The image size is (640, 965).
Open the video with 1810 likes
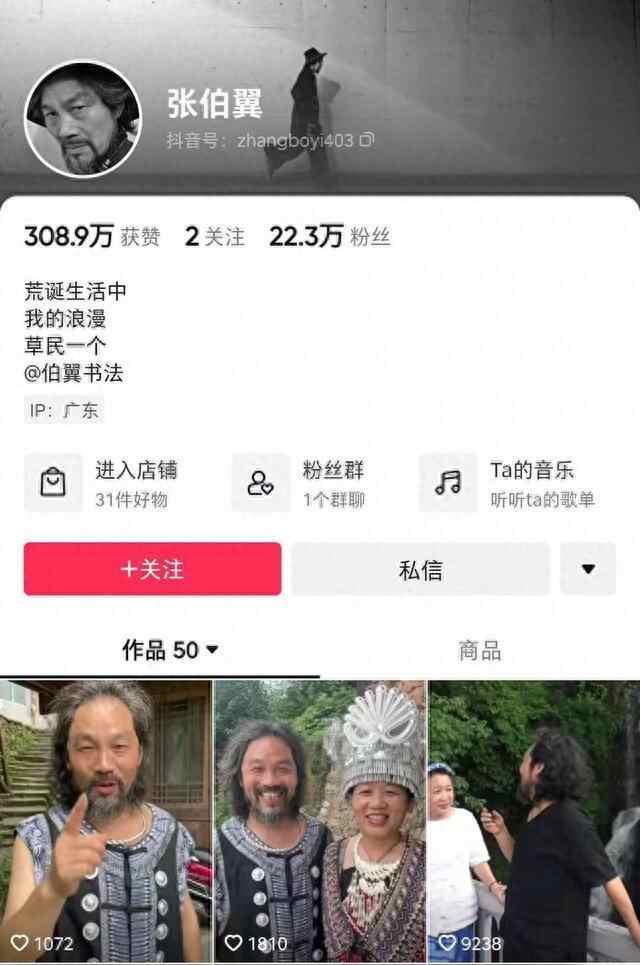coord(320,820)
